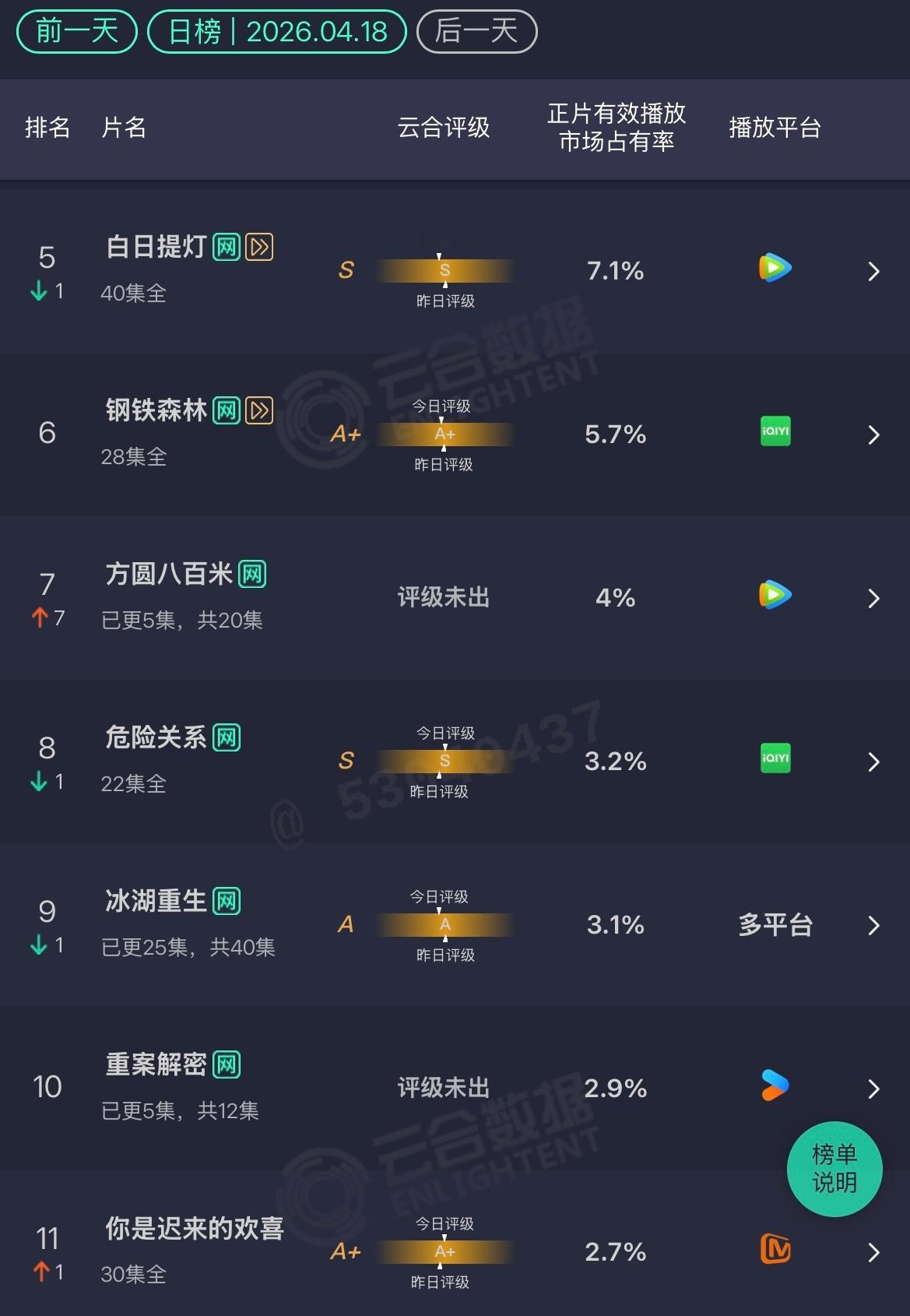Expand details for 白日提灯 via chevron
The height and width of the screenshot is (1316, 910).
click(873, 271)
